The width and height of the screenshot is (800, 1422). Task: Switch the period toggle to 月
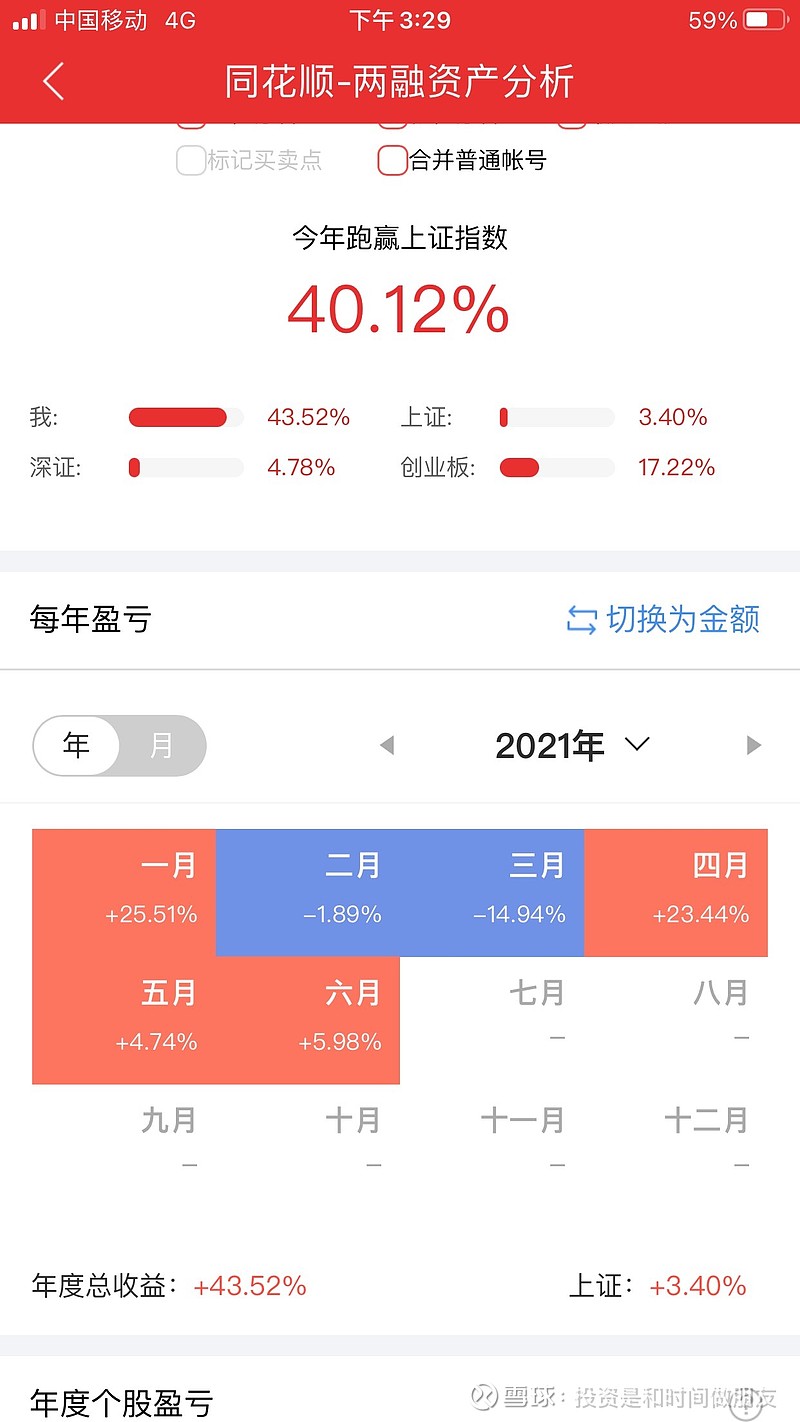[x=160, y=745]
